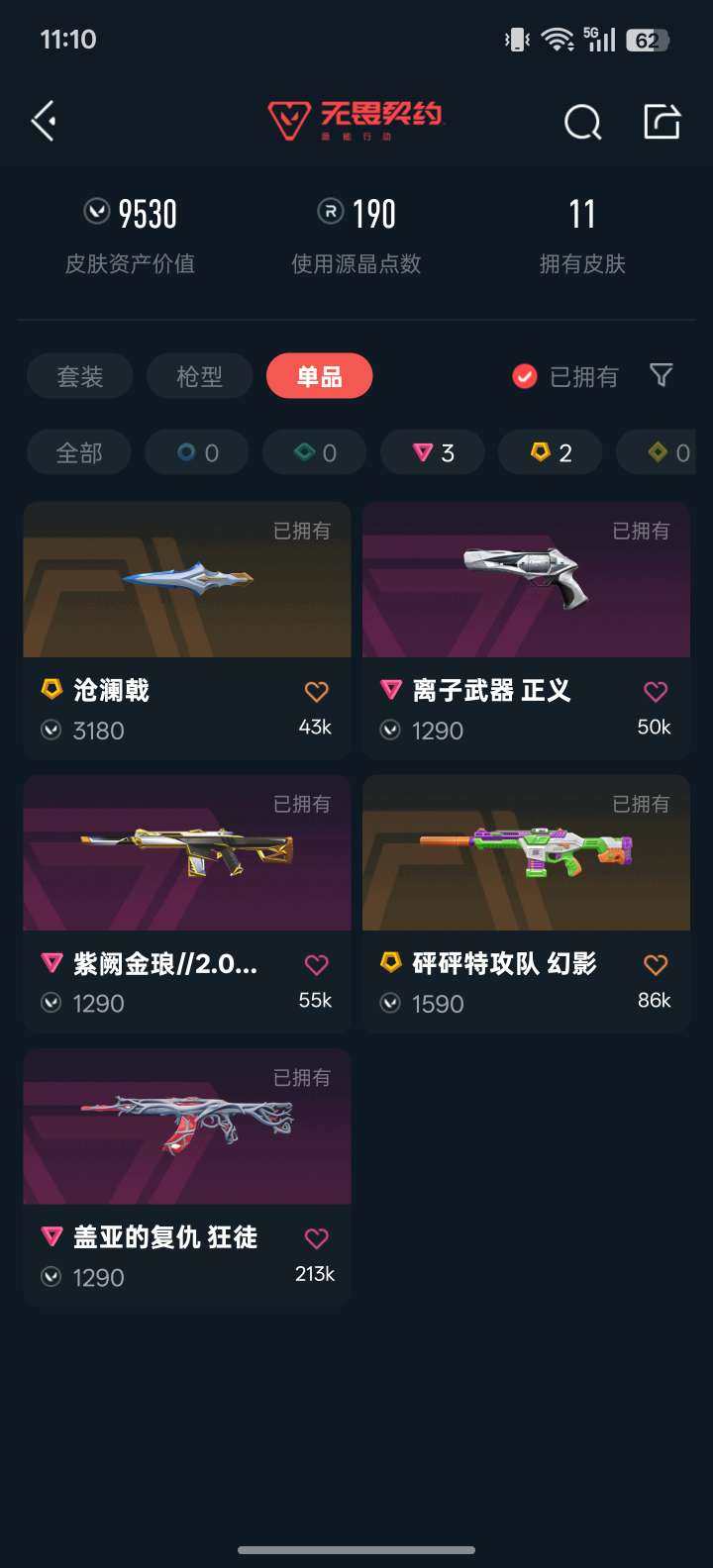
Task: Switch to the 枪型 tab
Action: 199,376
